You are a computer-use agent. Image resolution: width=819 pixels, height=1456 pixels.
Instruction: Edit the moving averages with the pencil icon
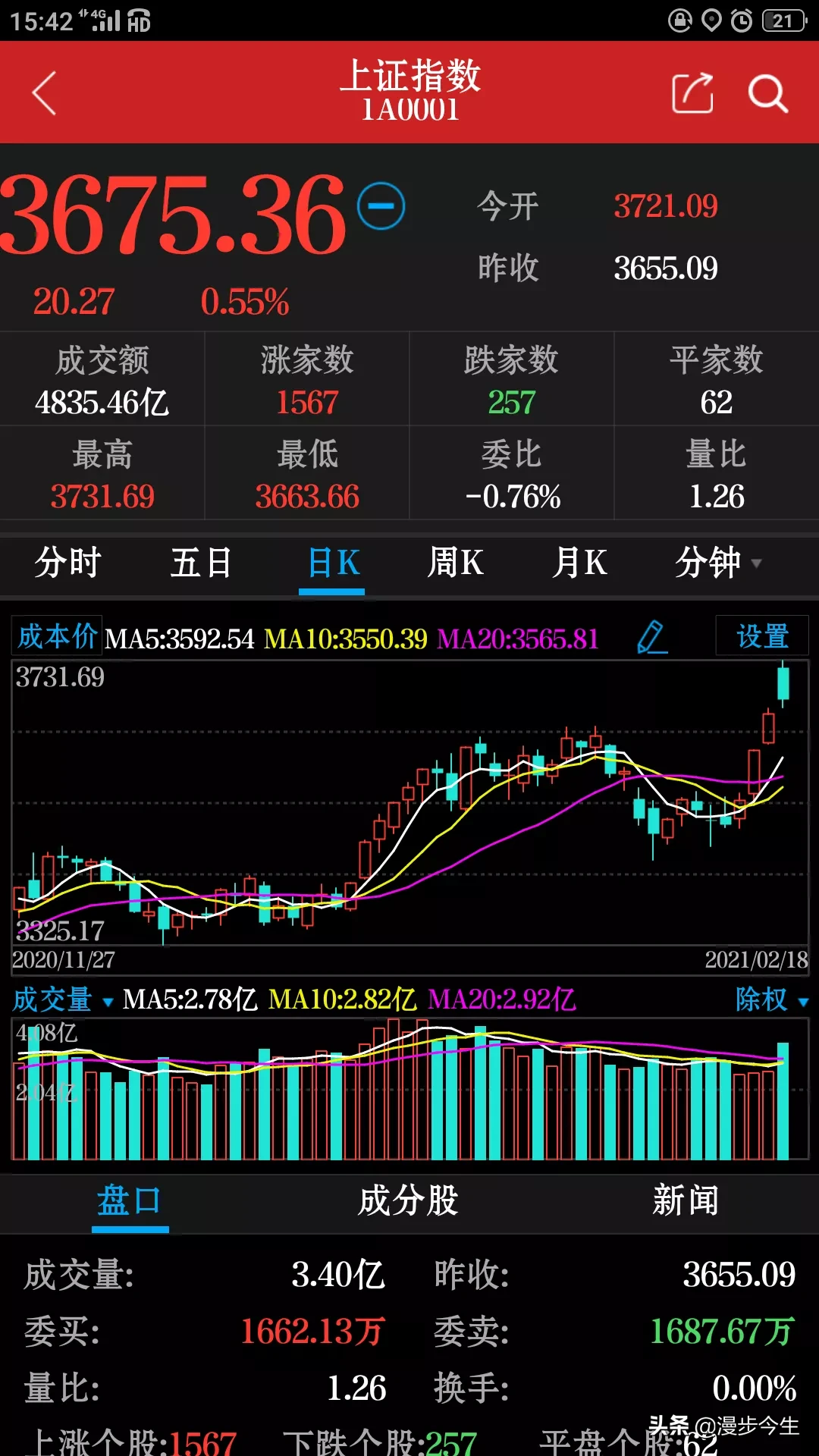pos(651,636)
